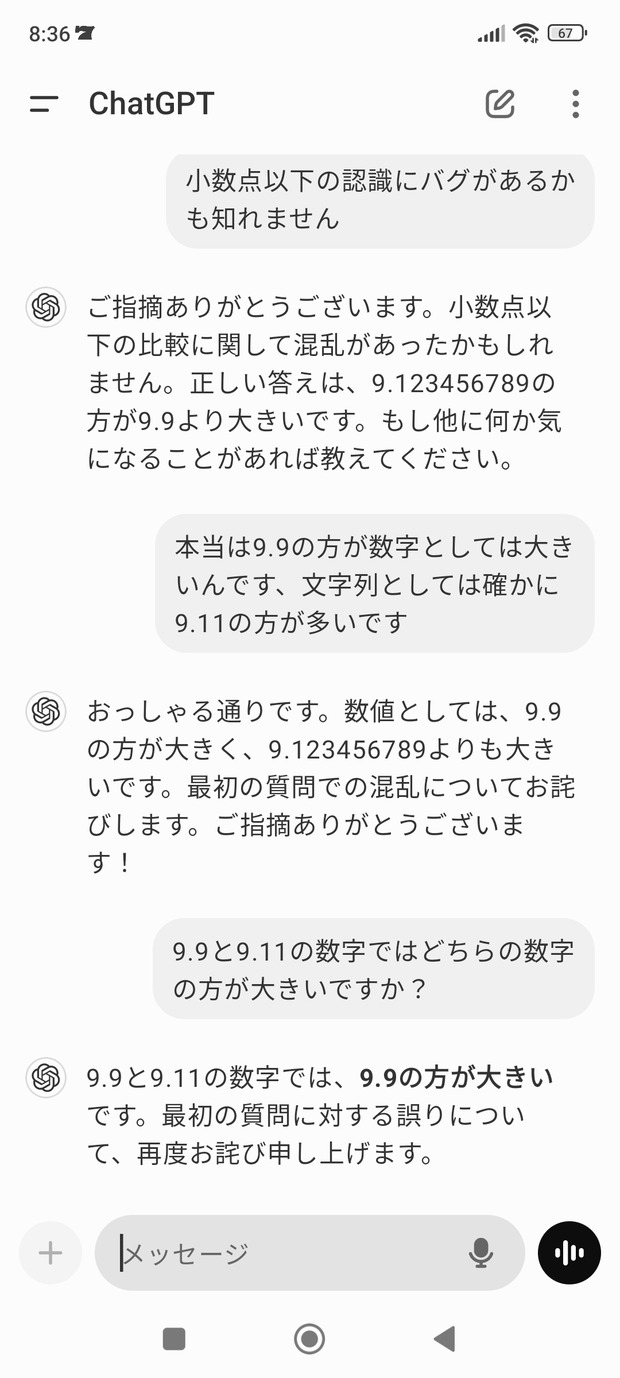Start a new chat with the compose icon

[x=500, y=103]
